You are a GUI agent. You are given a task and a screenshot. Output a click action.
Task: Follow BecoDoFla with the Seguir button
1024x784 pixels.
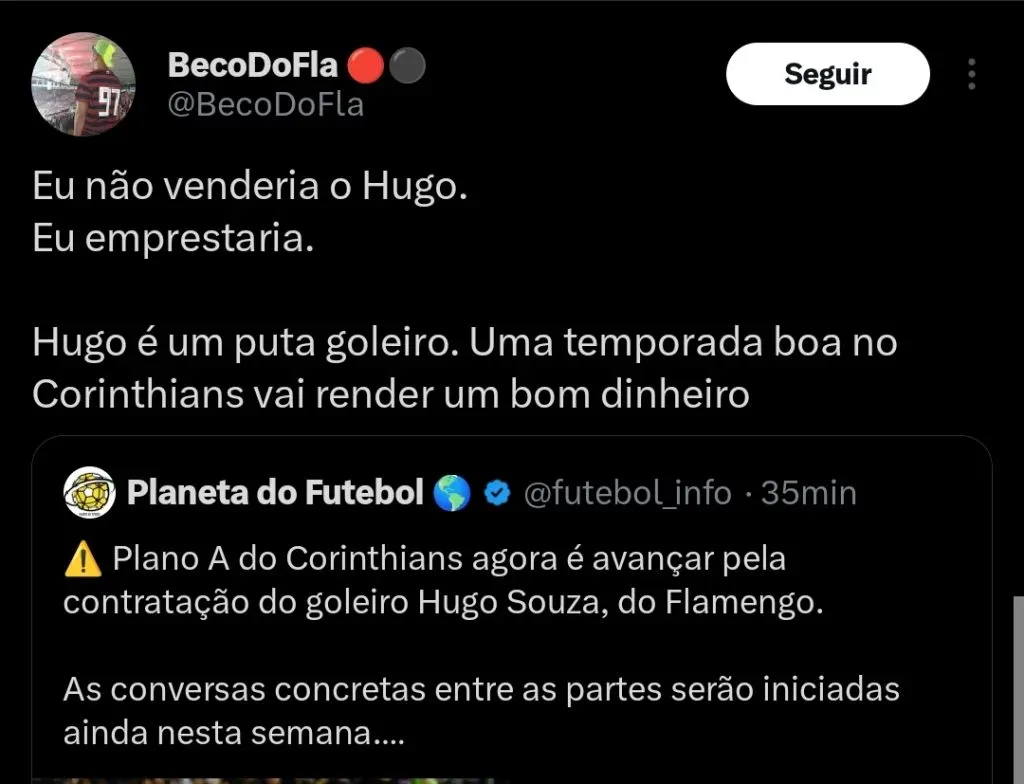click(x=827, y=75)
